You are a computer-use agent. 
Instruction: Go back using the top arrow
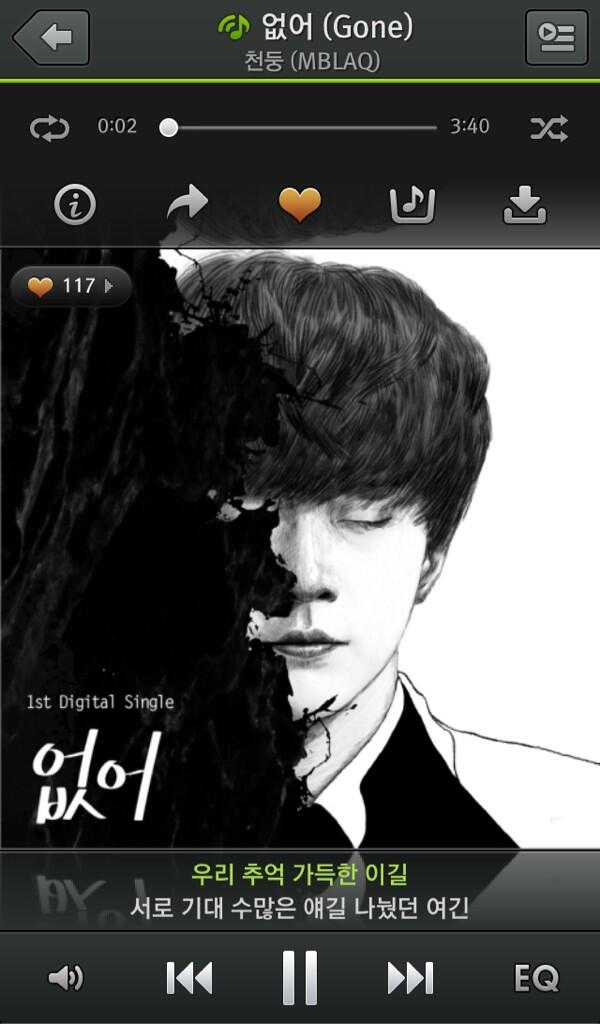click(x=51, y=38)
